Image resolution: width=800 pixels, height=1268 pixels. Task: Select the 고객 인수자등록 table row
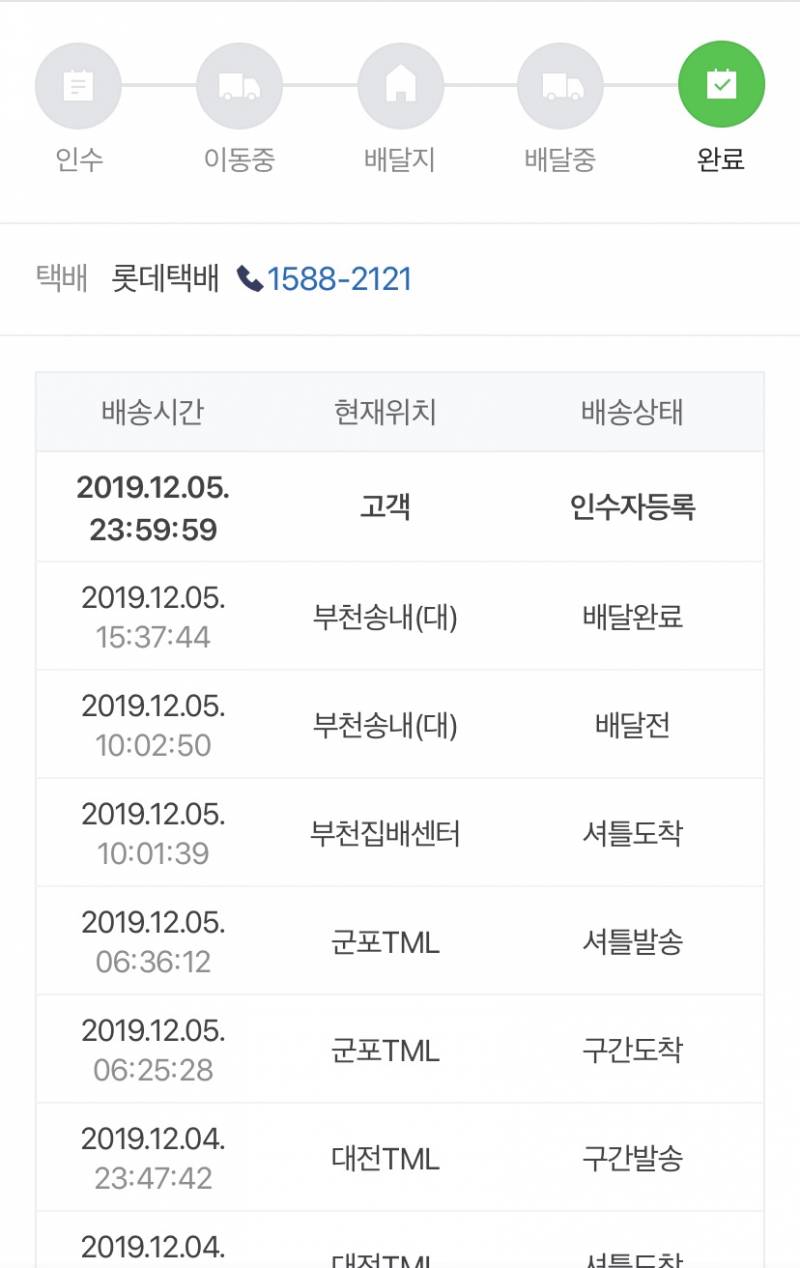coord(400,507)
